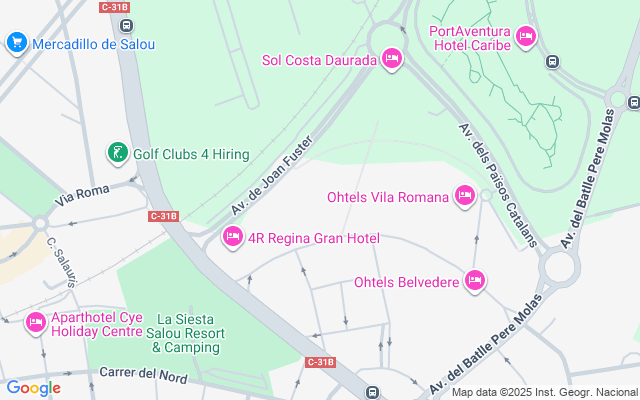Tap the Ohtels Belvedere hotel marker
This screenshot has width=640, height=400.
pos(475,282)
